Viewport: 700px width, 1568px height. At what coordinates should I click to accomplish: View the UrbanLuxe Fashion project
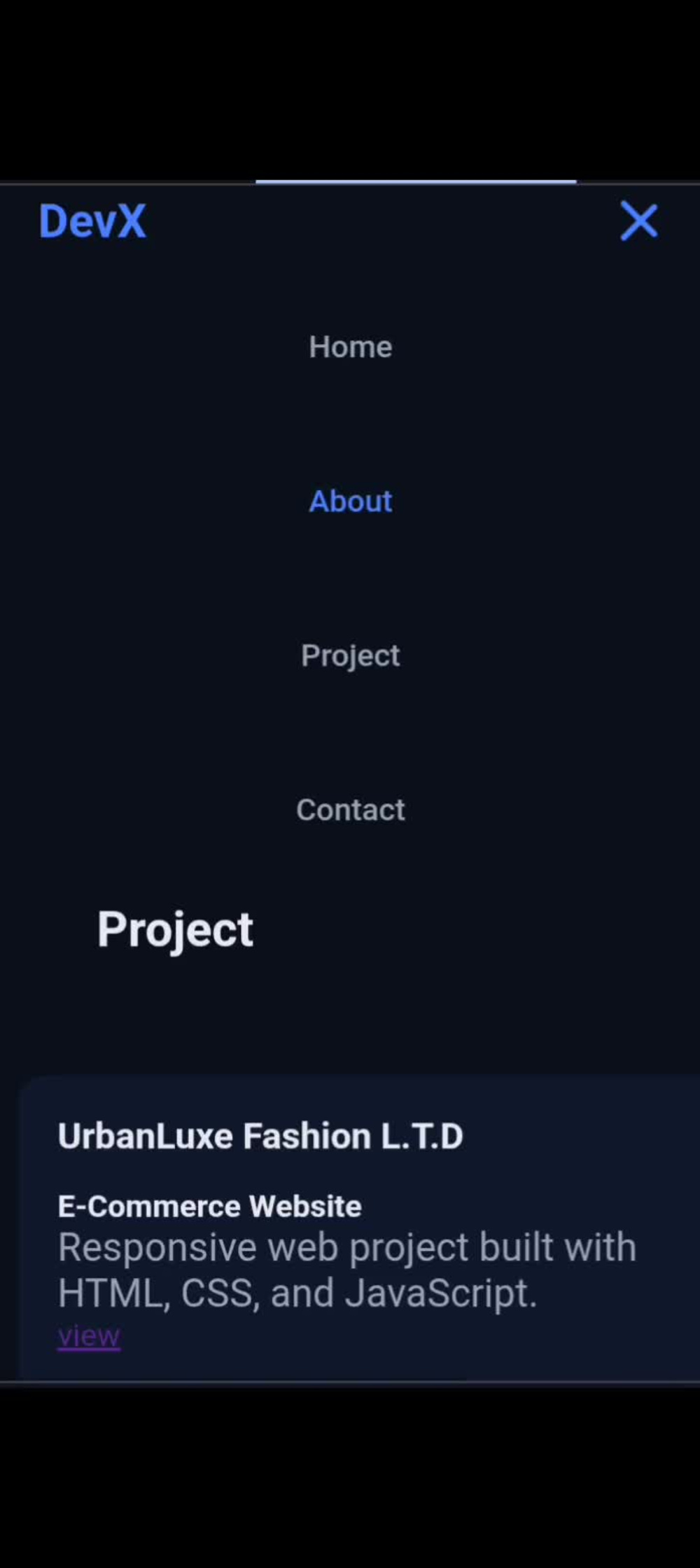click(x=89, y=1336)
